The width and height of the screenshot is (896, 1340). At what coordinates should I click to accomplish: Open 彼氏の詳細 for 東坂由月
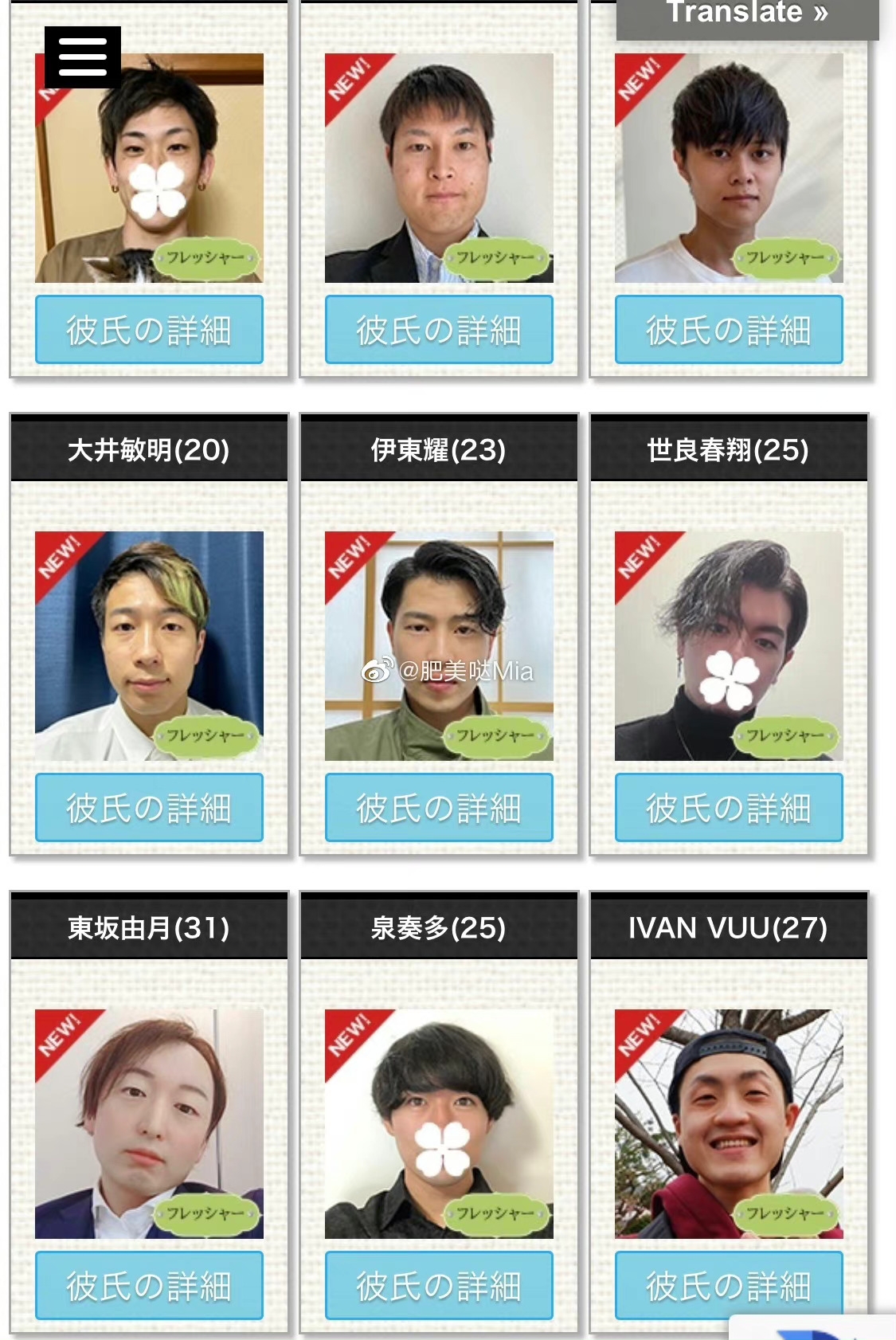[x=149, y=1285]
